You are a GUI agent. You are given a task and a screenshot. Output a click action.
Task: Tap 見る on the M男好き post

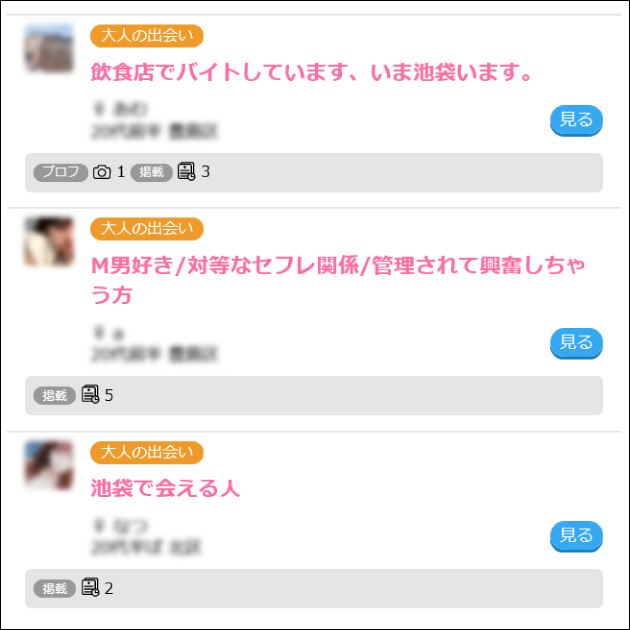pos(576,343)
